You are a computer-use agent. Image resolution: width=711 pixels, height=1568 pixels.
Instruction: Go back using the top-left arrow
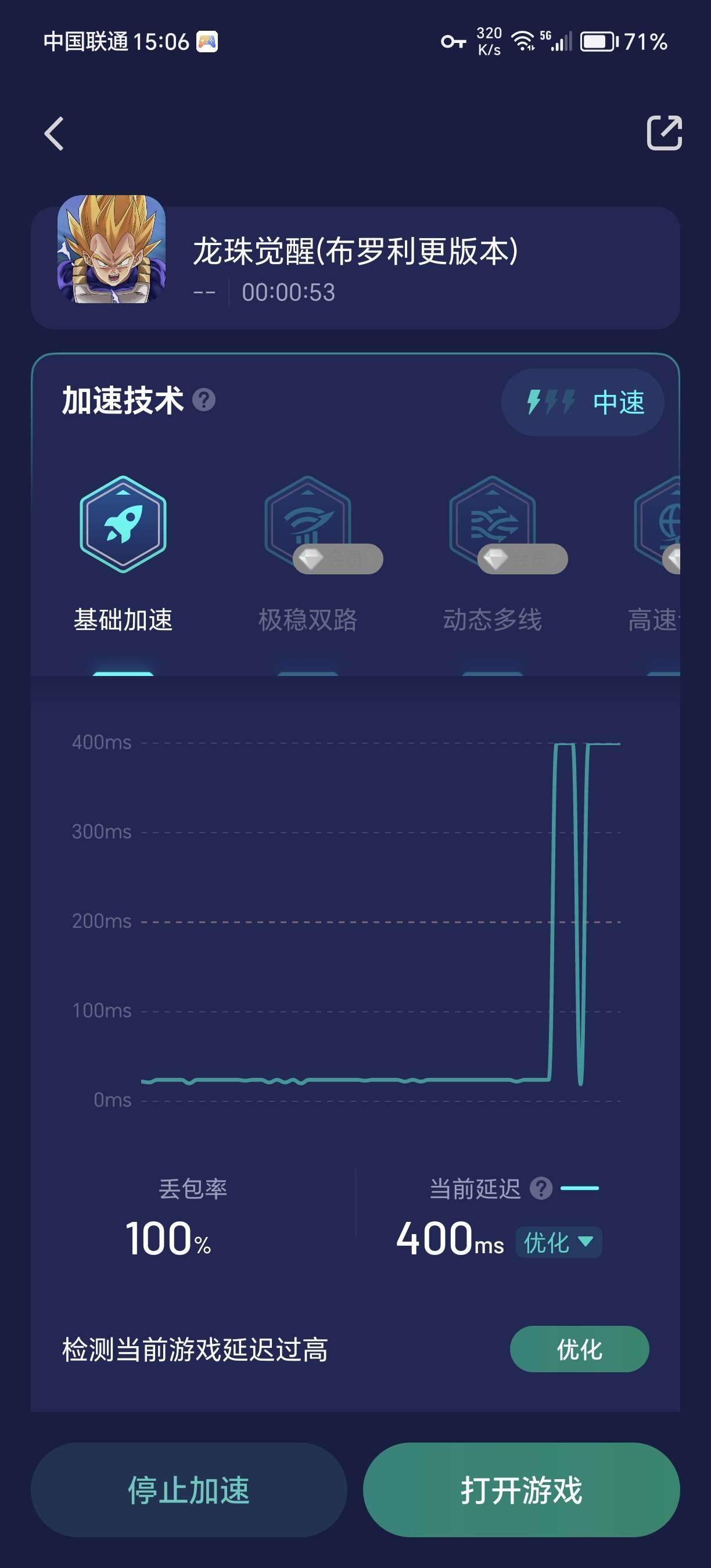tap(54, 134)
